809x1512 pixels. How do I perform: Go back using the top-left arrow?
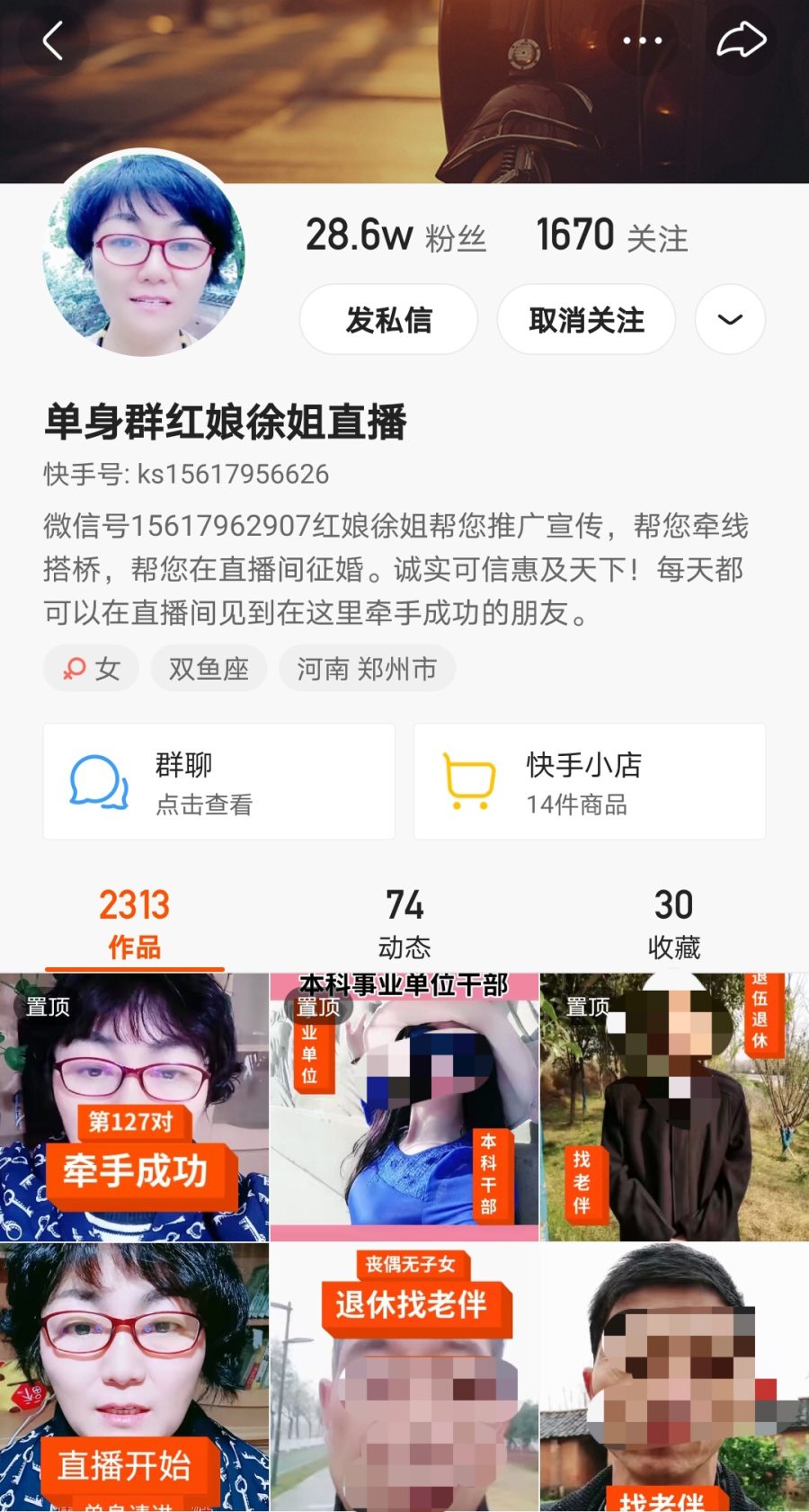53,40
